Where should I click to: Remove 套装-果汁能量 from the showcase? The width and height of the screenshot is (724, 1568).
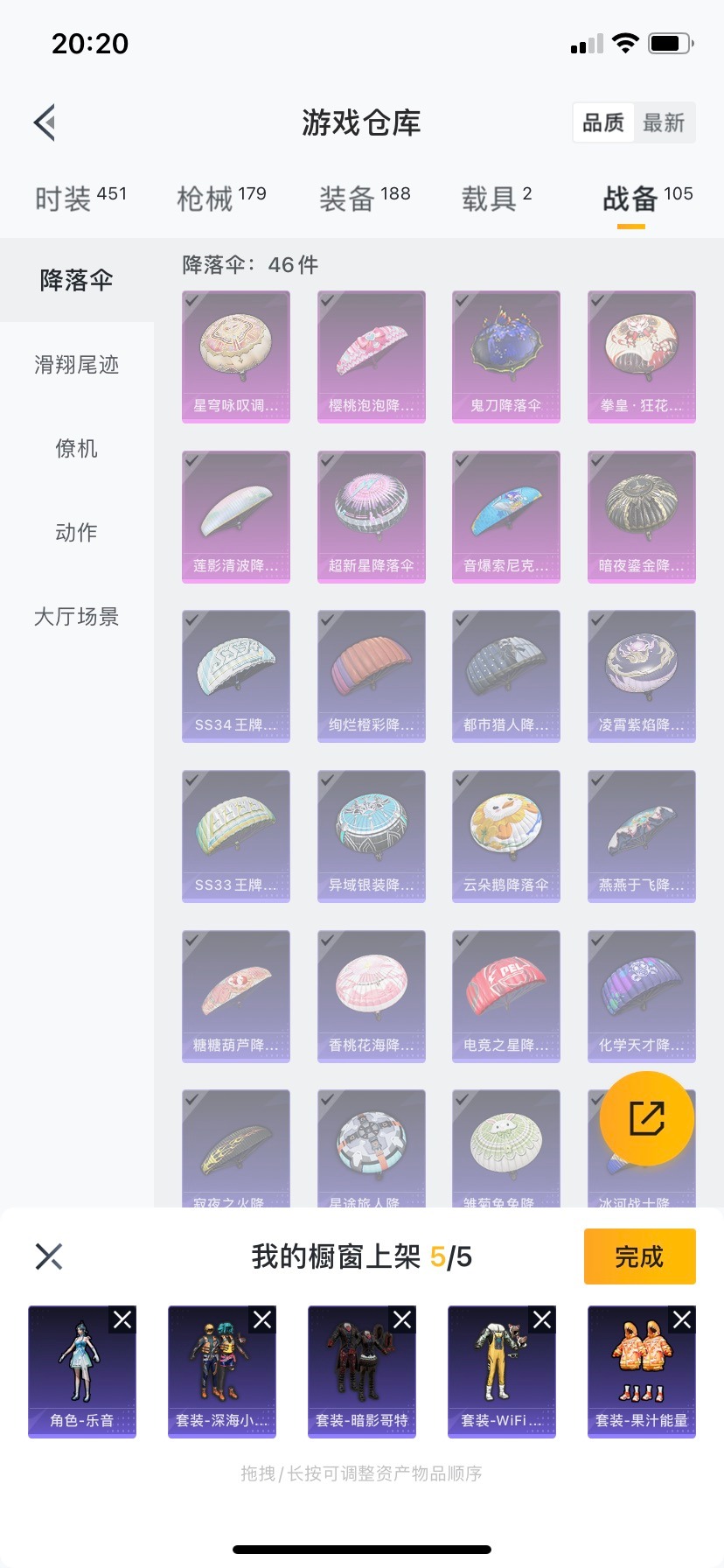pyautogui.click(x=682, y=1319)
